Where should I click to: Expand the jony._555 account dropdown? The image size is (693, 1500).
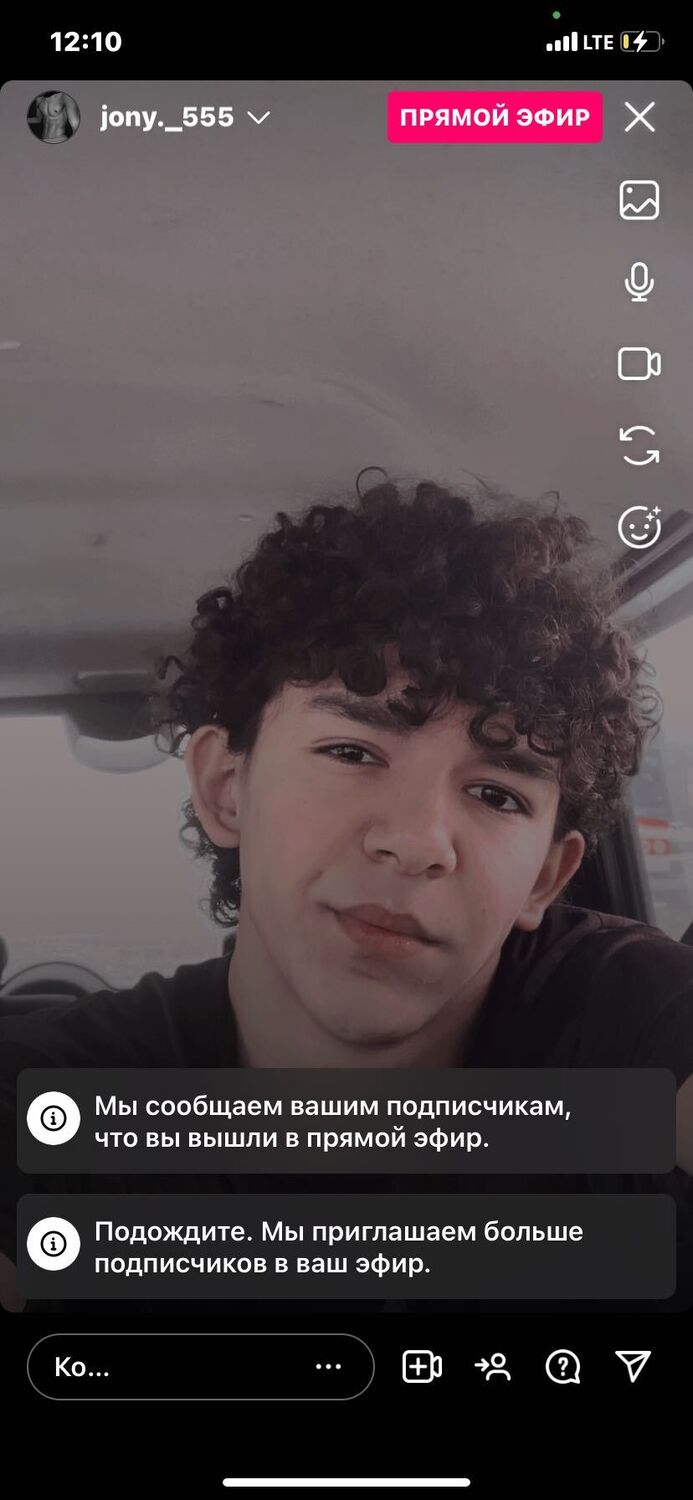pyautogui.click(x=258, y=118)
